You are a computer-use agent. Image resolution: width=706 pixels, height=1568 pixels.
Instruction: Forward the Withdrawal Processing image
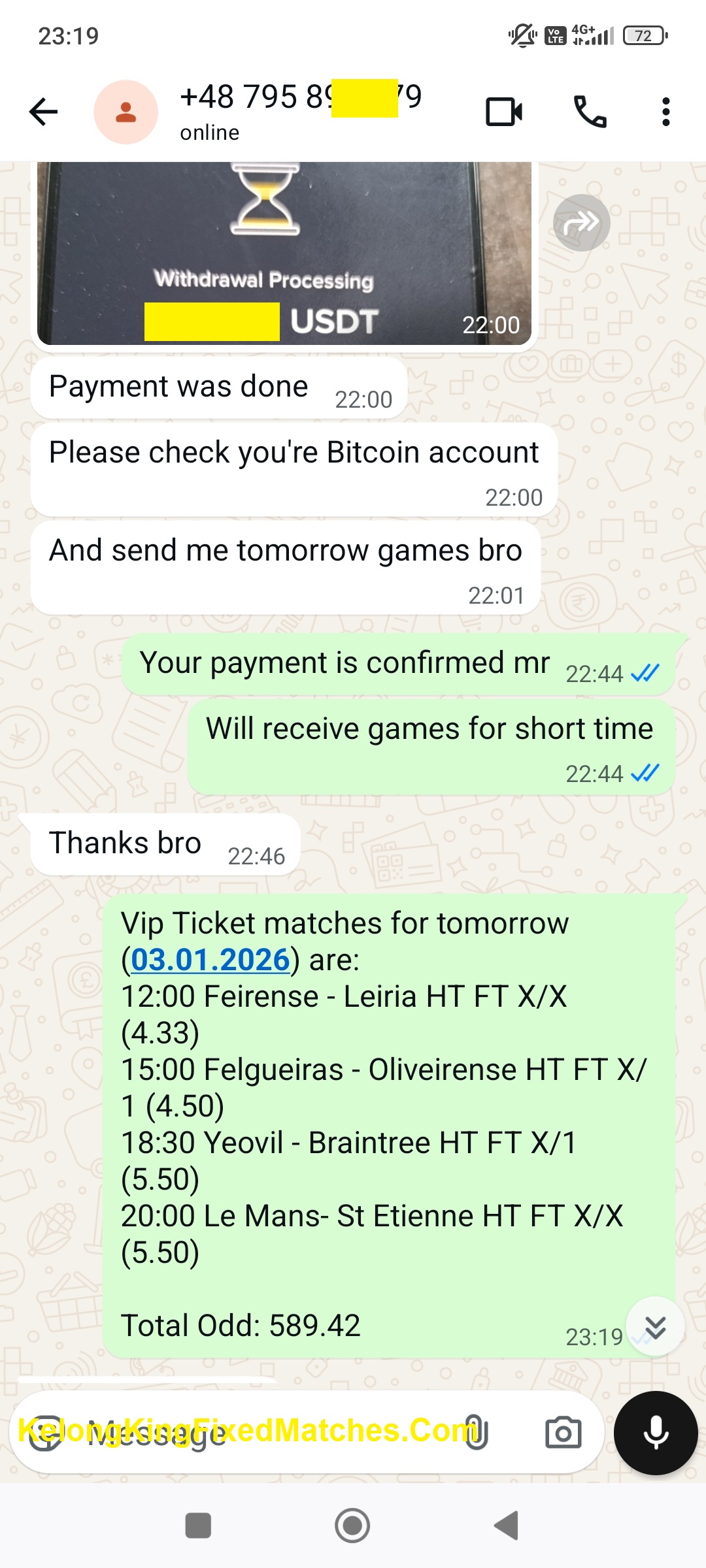pos(581,223)
